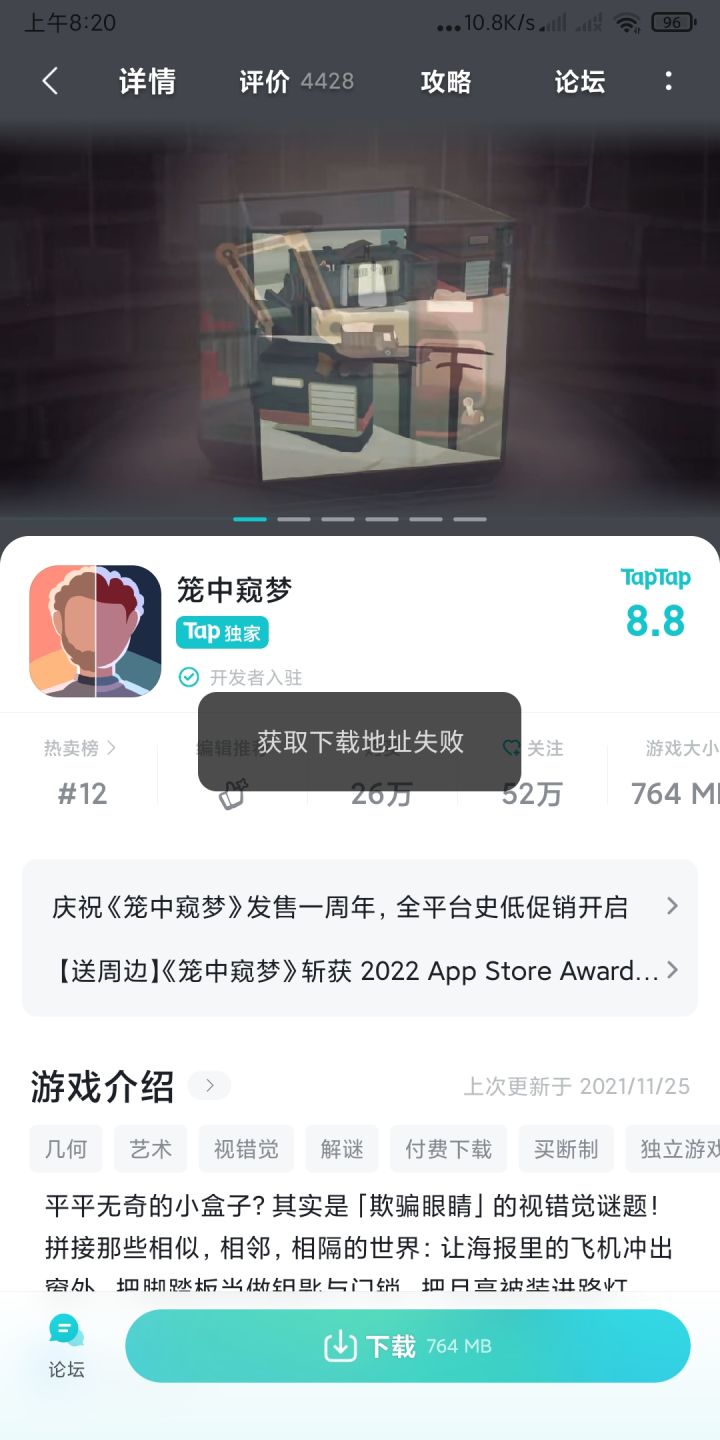Tap the back arrow at top left
Screen dimensions: 720x1440
[x=50, y=82]
